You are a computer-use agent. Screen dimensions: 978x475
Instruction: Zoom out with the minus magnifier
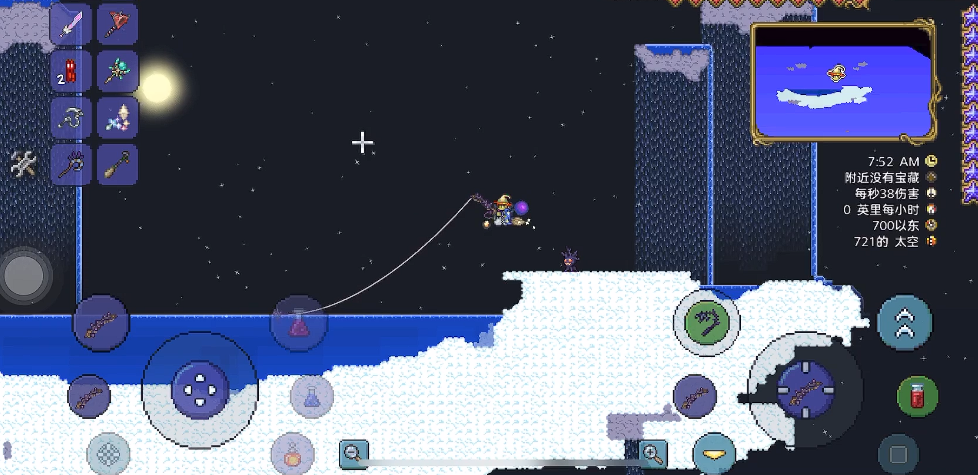click(x=353, y=454)
